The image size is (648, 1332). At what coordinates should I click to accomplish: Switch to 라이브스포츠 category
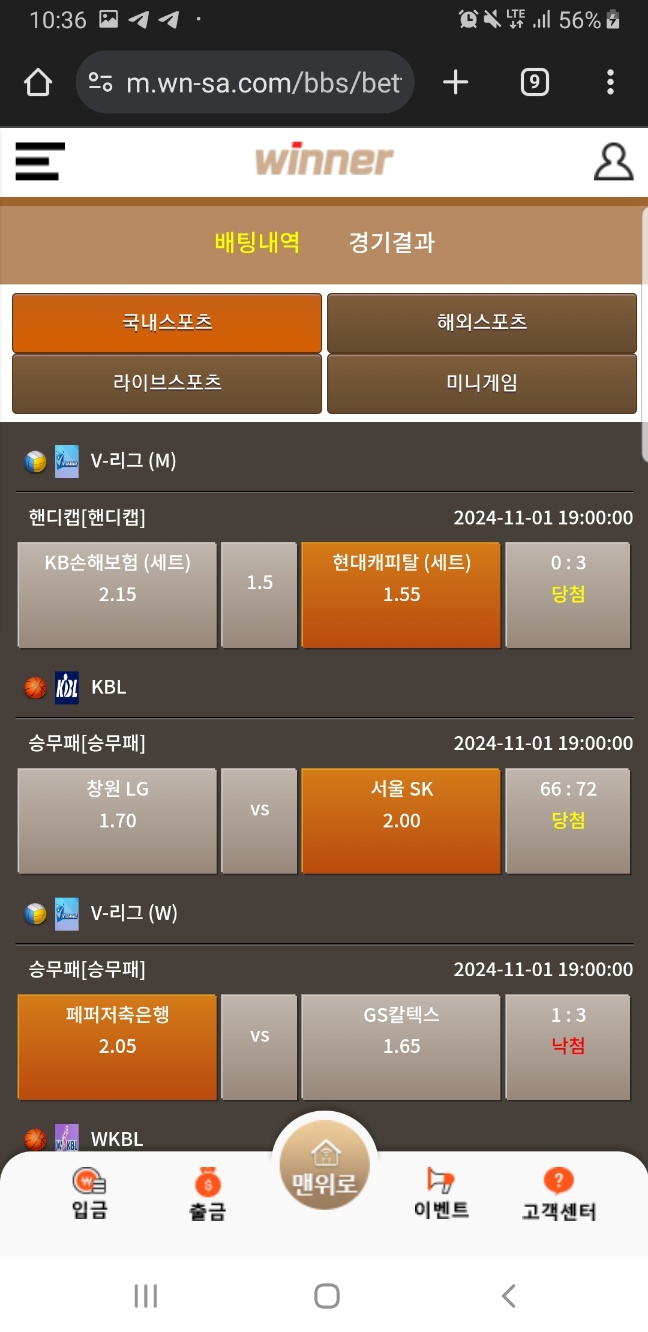tap(167, 383)
